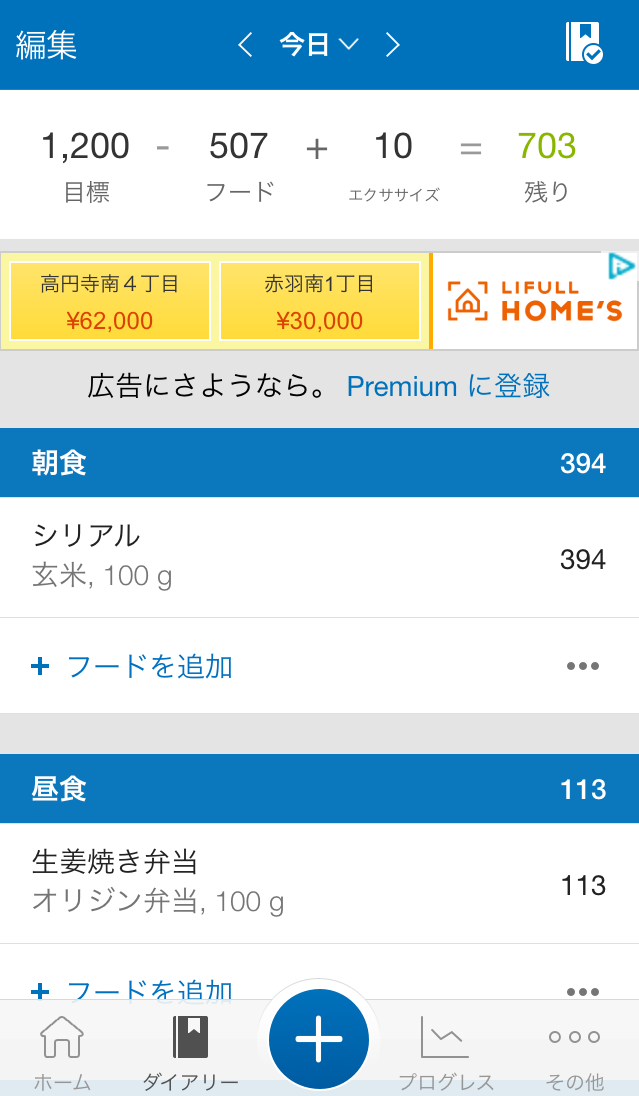
Task: Open the 生姜焼き弁当 lunch entry
Action: click(300, 883)
